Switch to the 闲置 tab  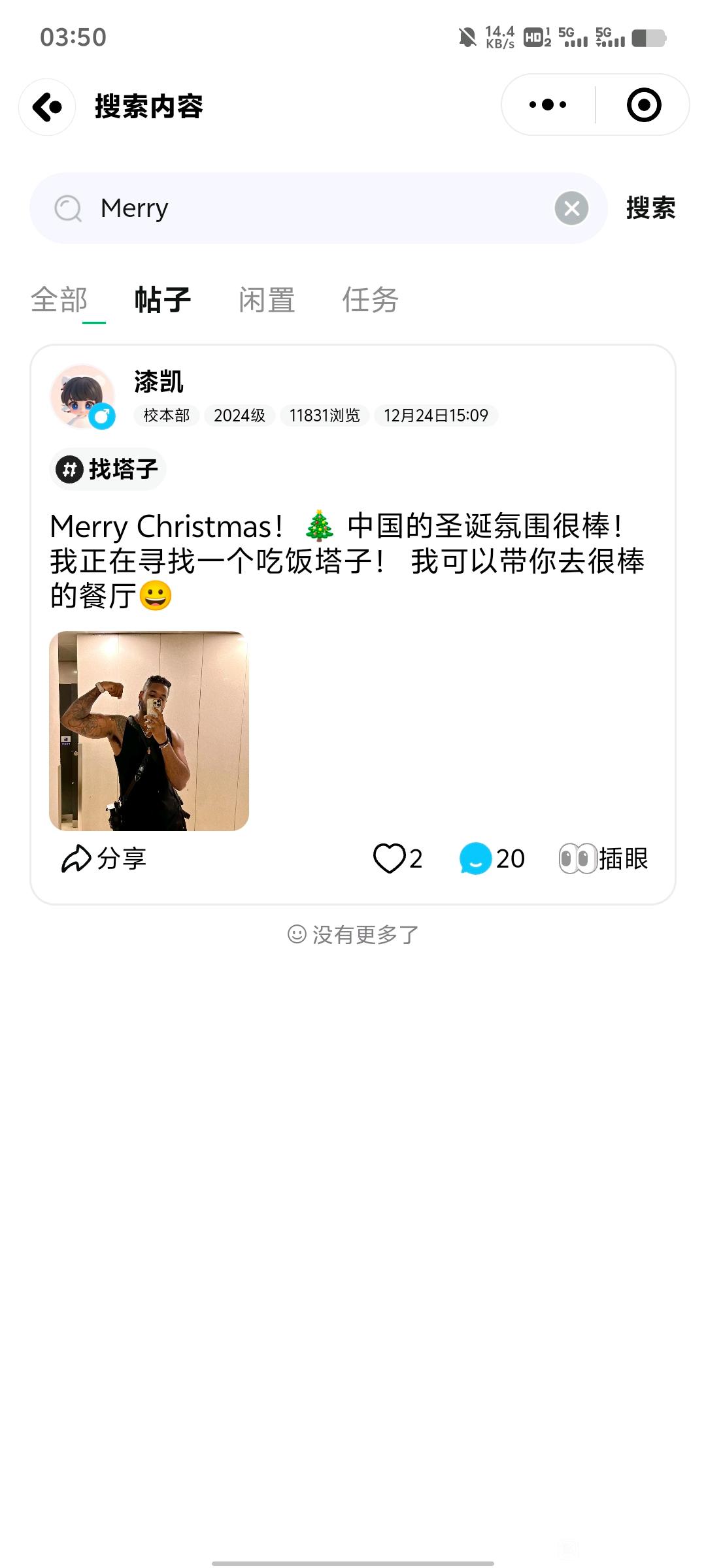pos(267,301)
